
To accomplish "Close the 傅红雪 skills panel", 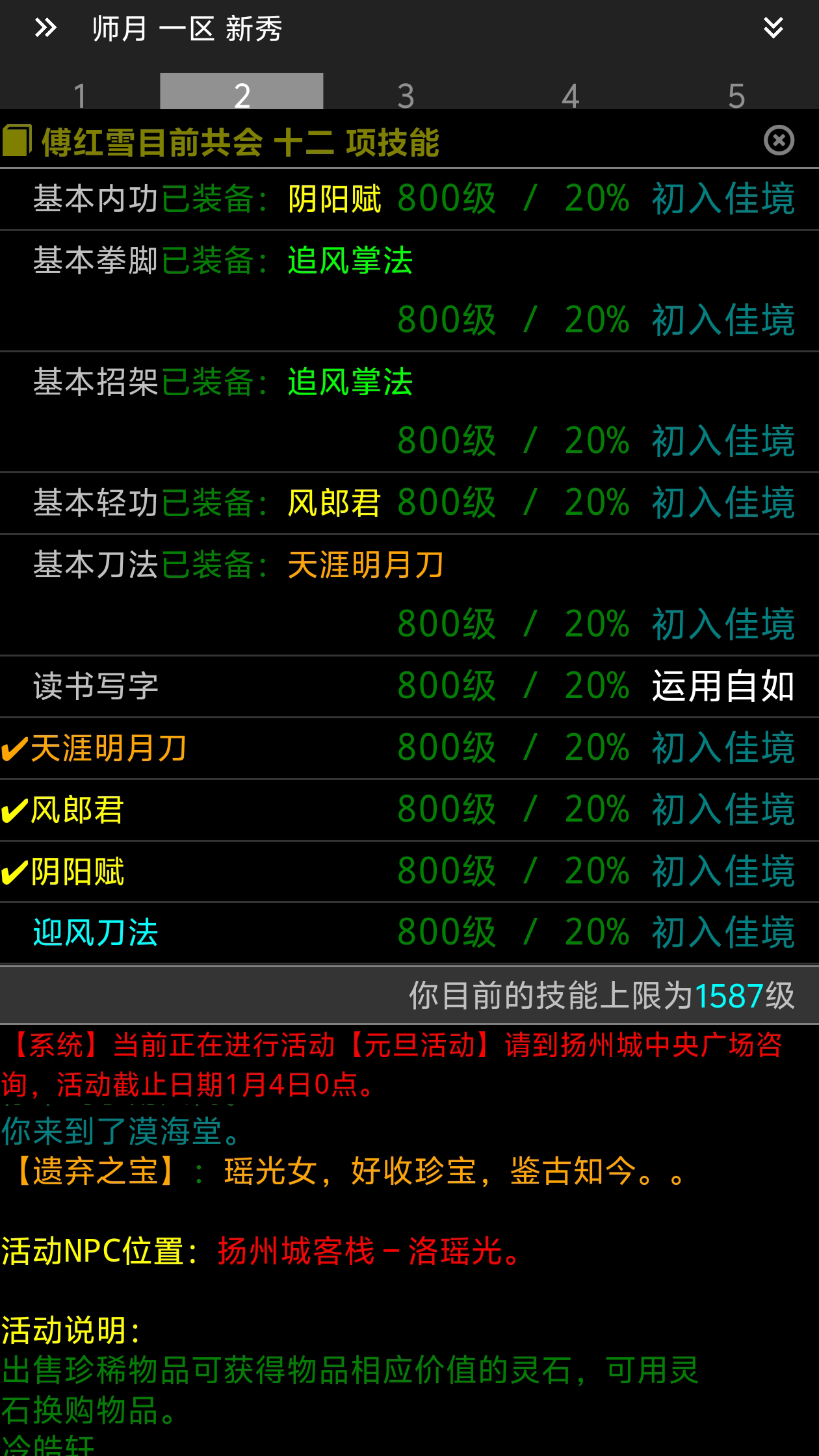I will [778, 140].
